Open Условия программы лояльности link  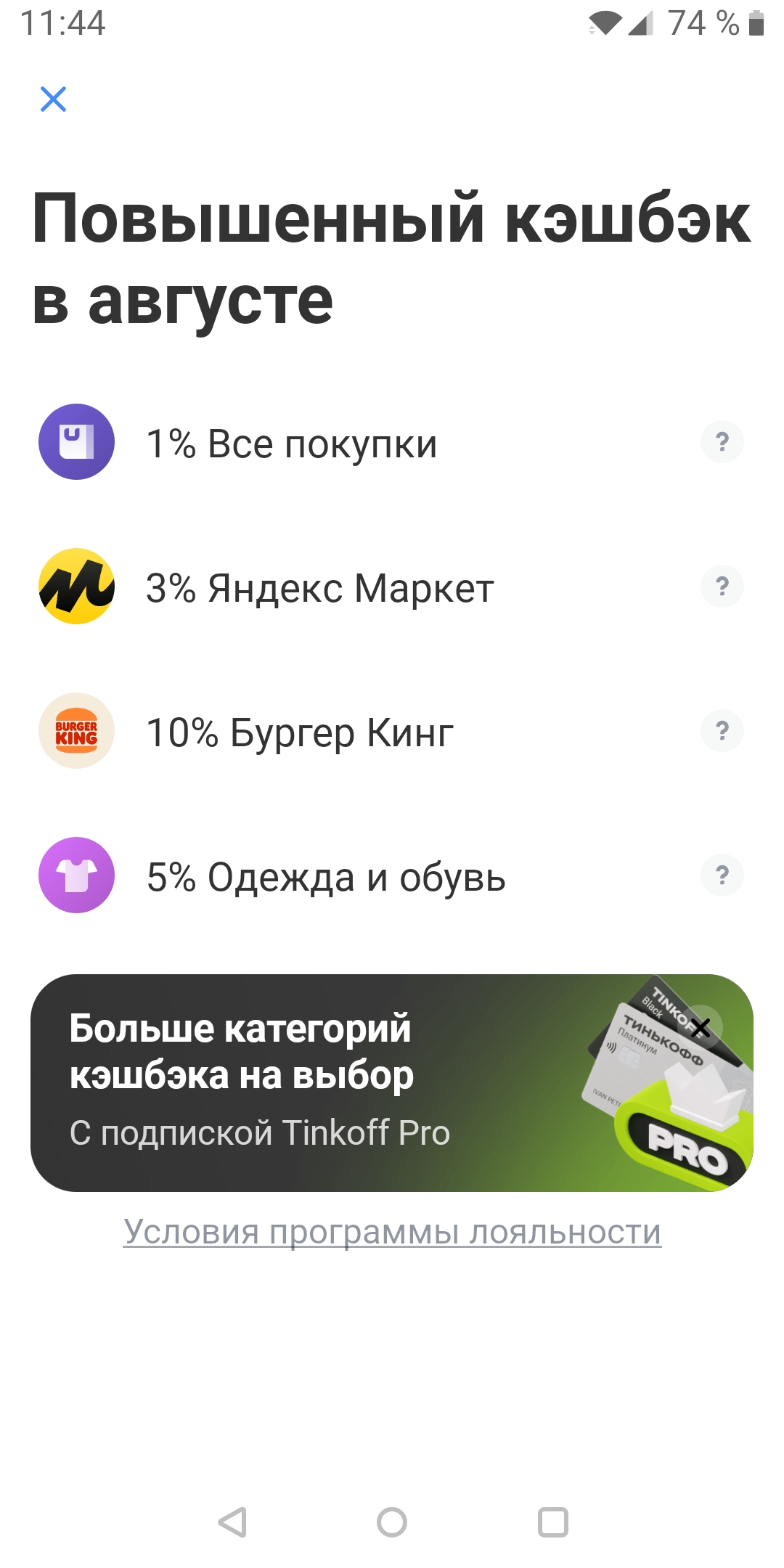click(x=392, y=1232)
